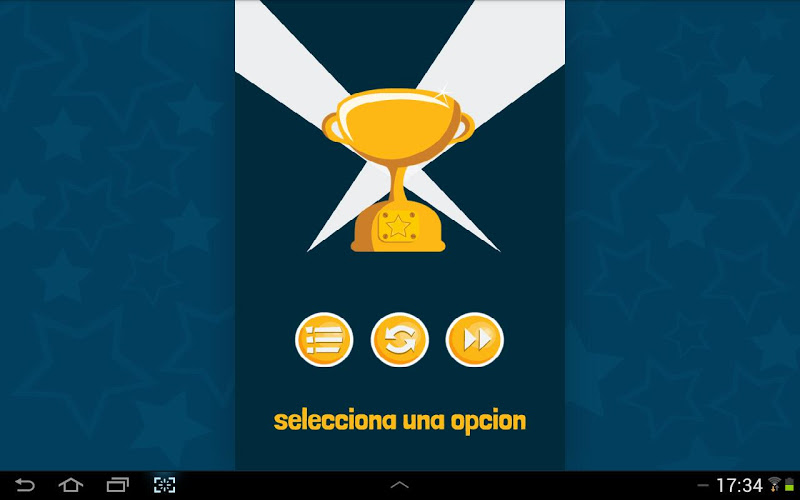Tap the retry level button
Viewport: 800px width, 500px height.
pyautogui.click(x=399, y=340)
